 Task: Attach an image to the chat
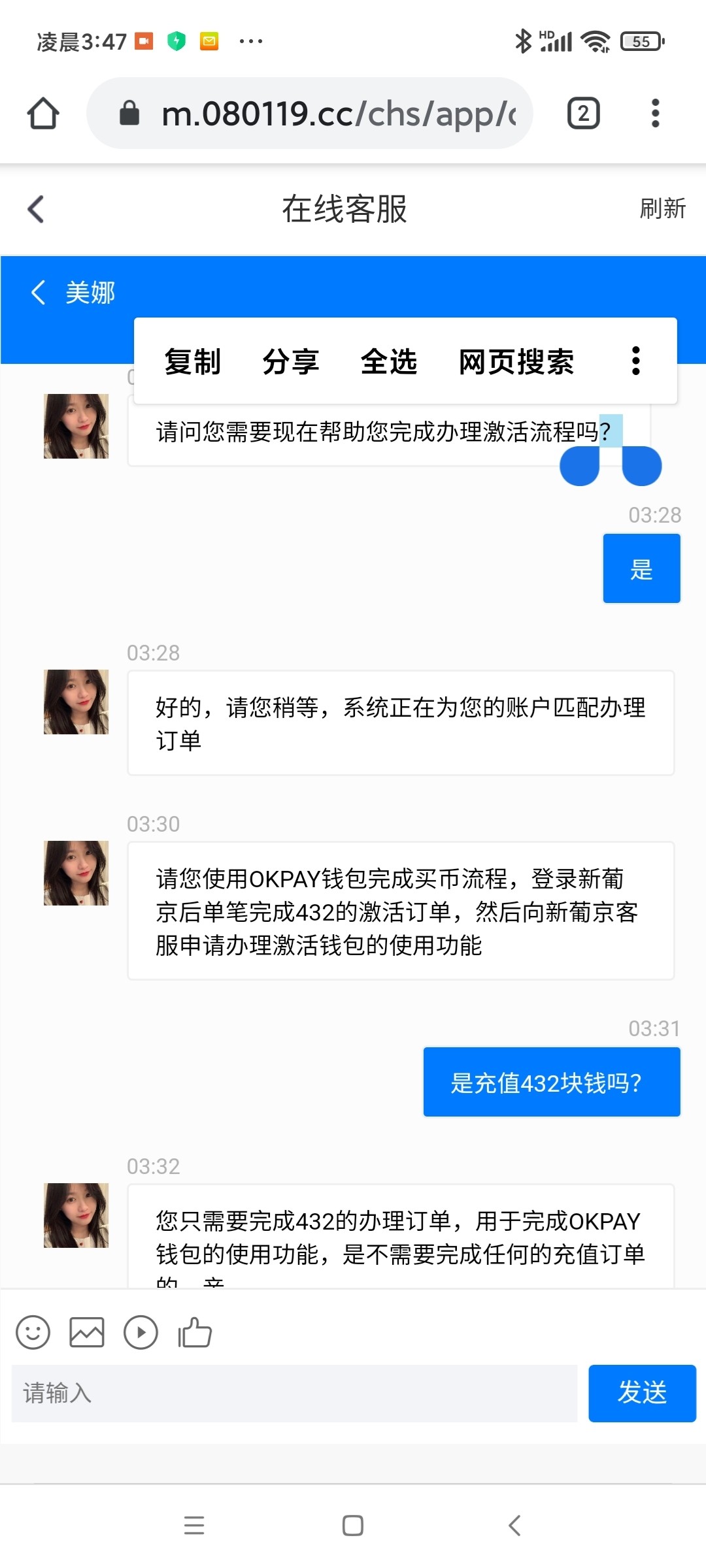[87, 1332]
